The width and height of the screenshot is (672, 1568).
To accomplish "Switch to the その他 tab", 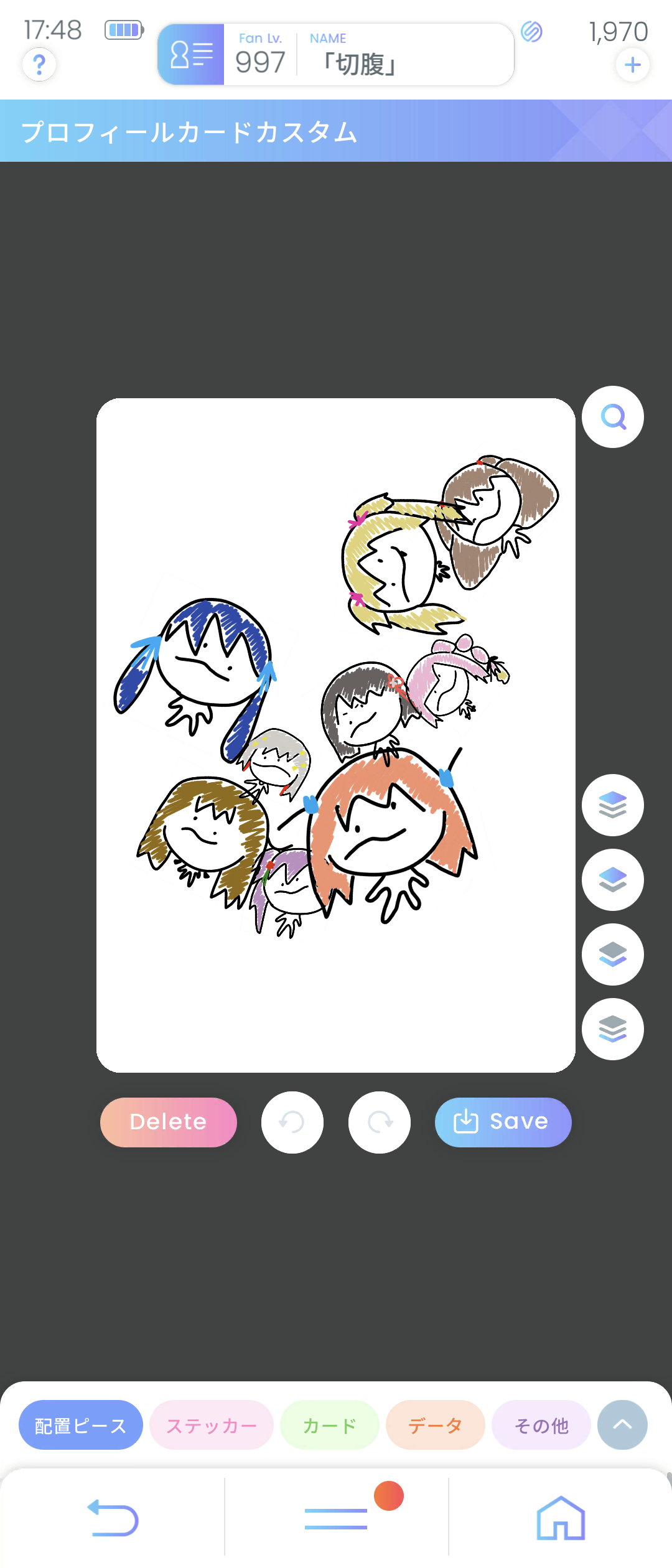I will (x=541, y=1425).
